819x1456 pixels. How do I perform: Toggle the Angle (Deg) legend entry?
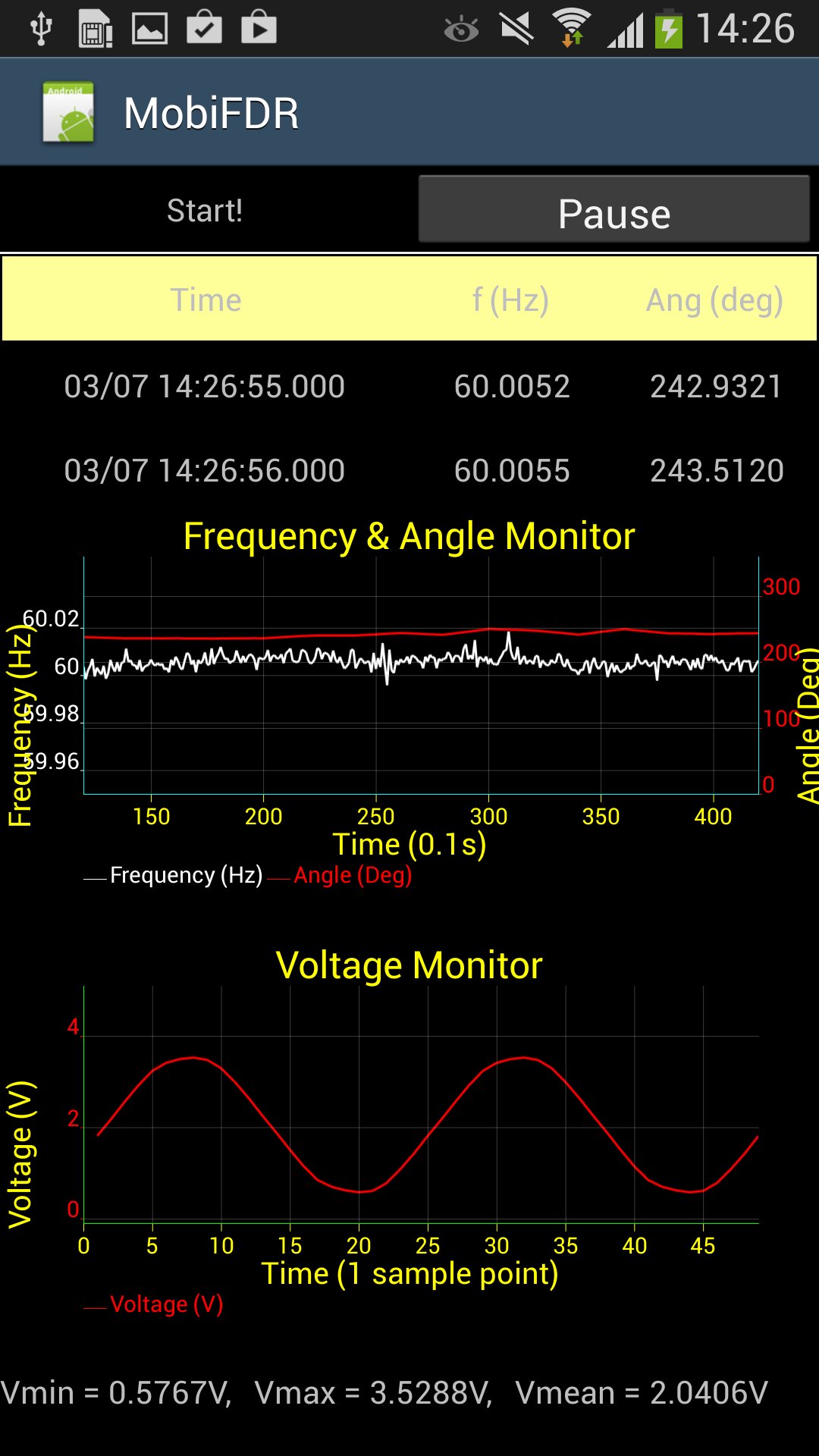353,874
